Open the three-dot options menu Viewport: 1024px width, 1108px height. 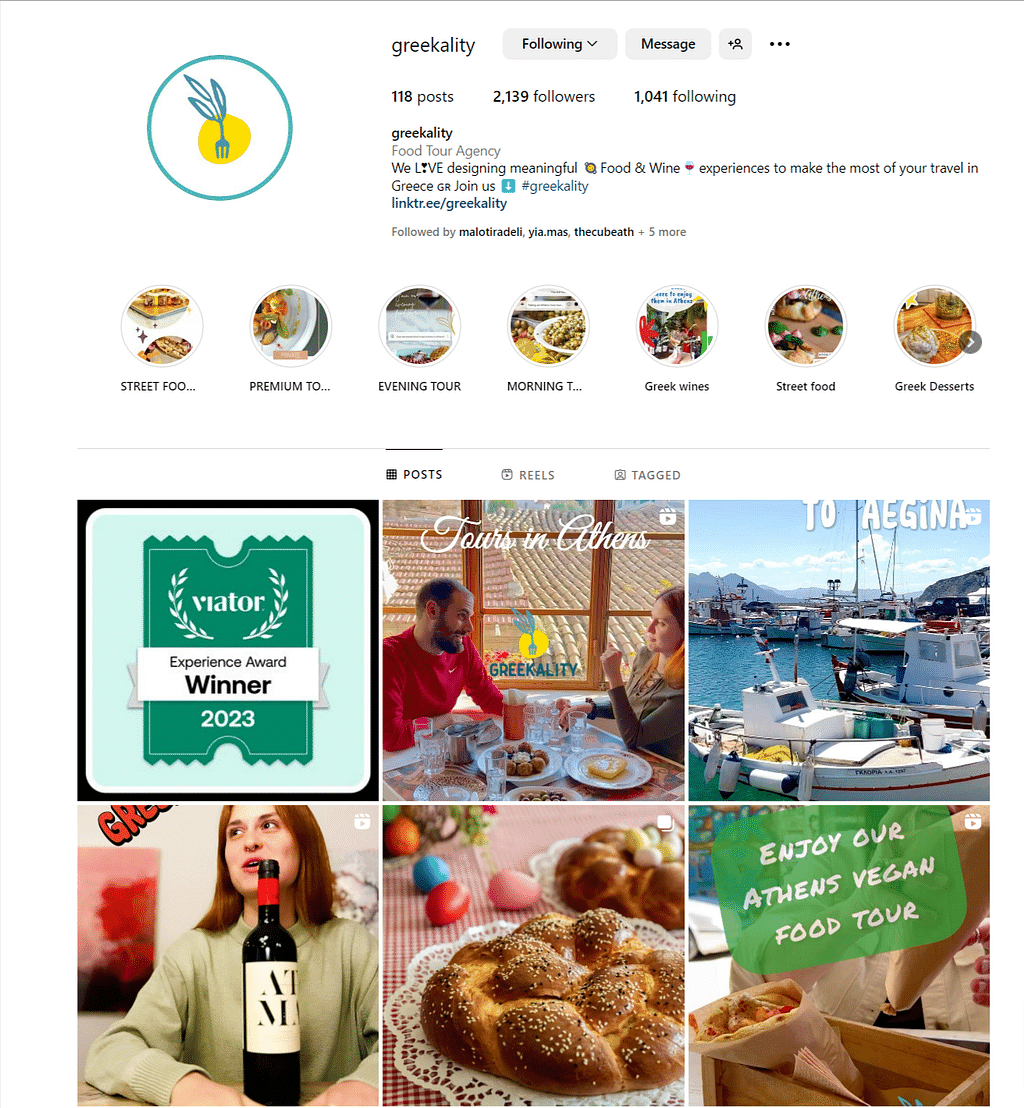tap(780, 44)
